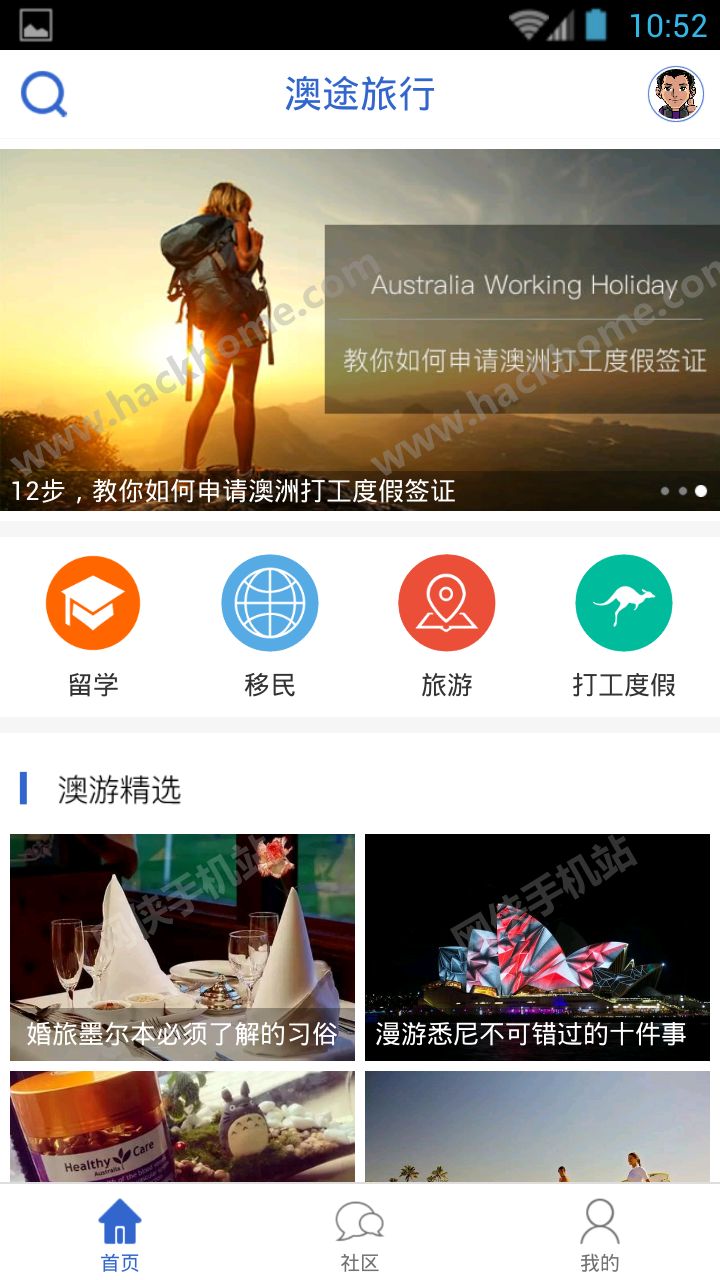Screen dimensions: 720x1280
Task: Switch to the 社区 community tab
Action: [x=360, y=1236]
